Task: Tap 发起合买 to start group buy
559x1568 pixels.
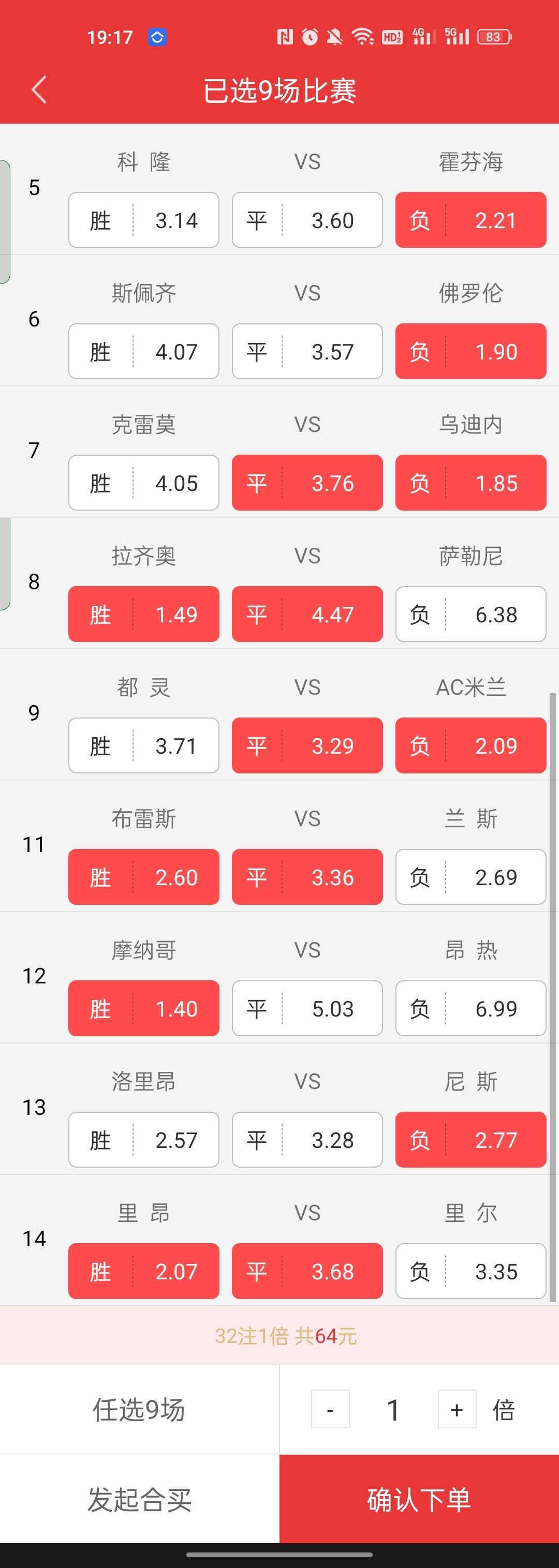Action: click(139, 1499)
